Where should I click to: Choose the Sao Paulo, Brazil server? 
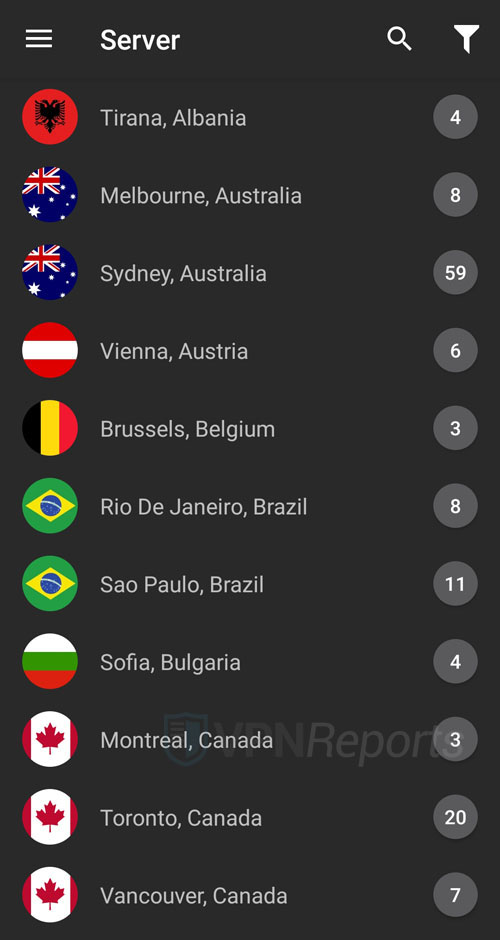[x=250, y=584]
